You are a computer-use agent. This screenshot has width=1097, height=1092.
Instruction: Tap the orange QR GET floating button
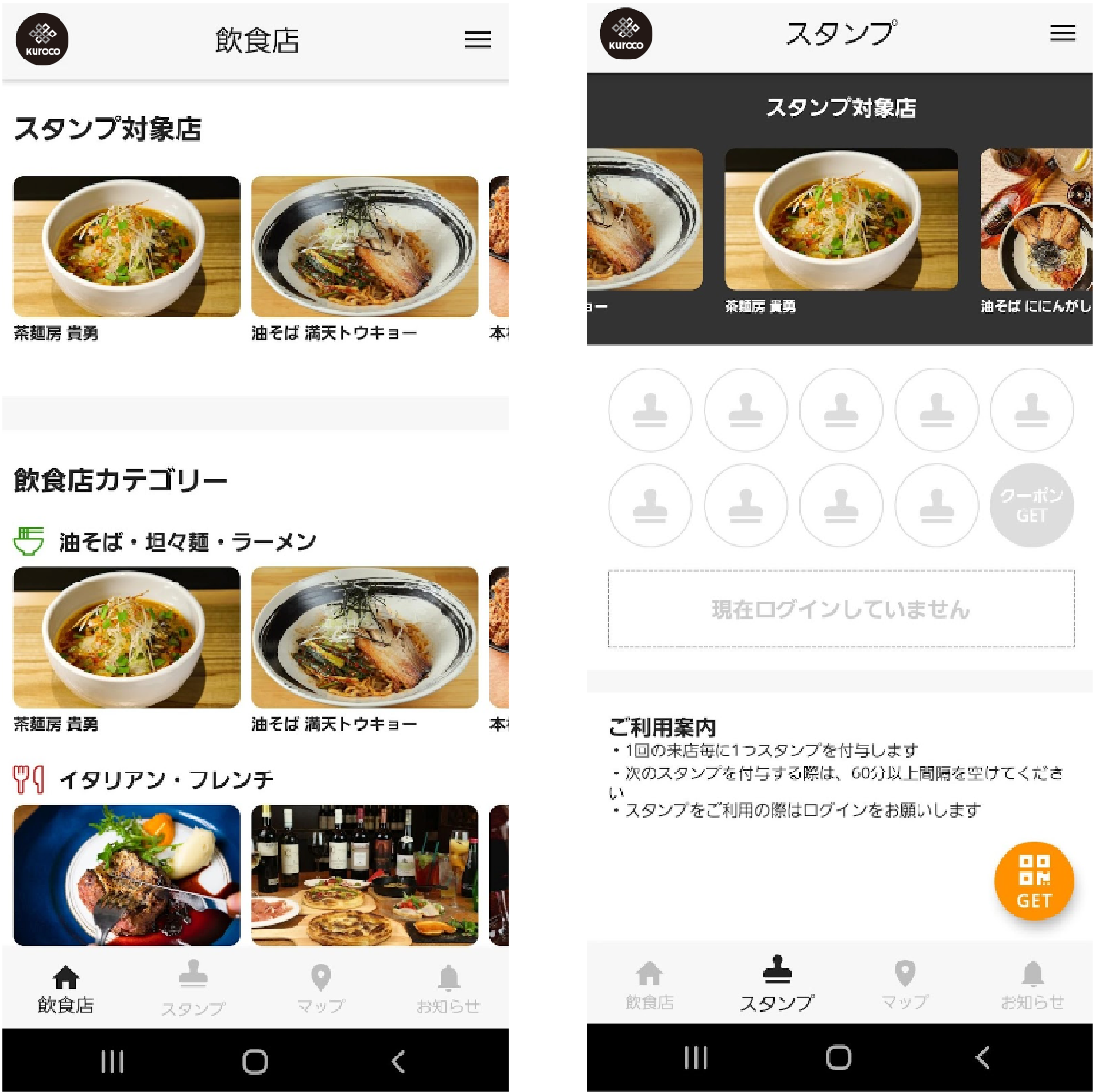1034,881
